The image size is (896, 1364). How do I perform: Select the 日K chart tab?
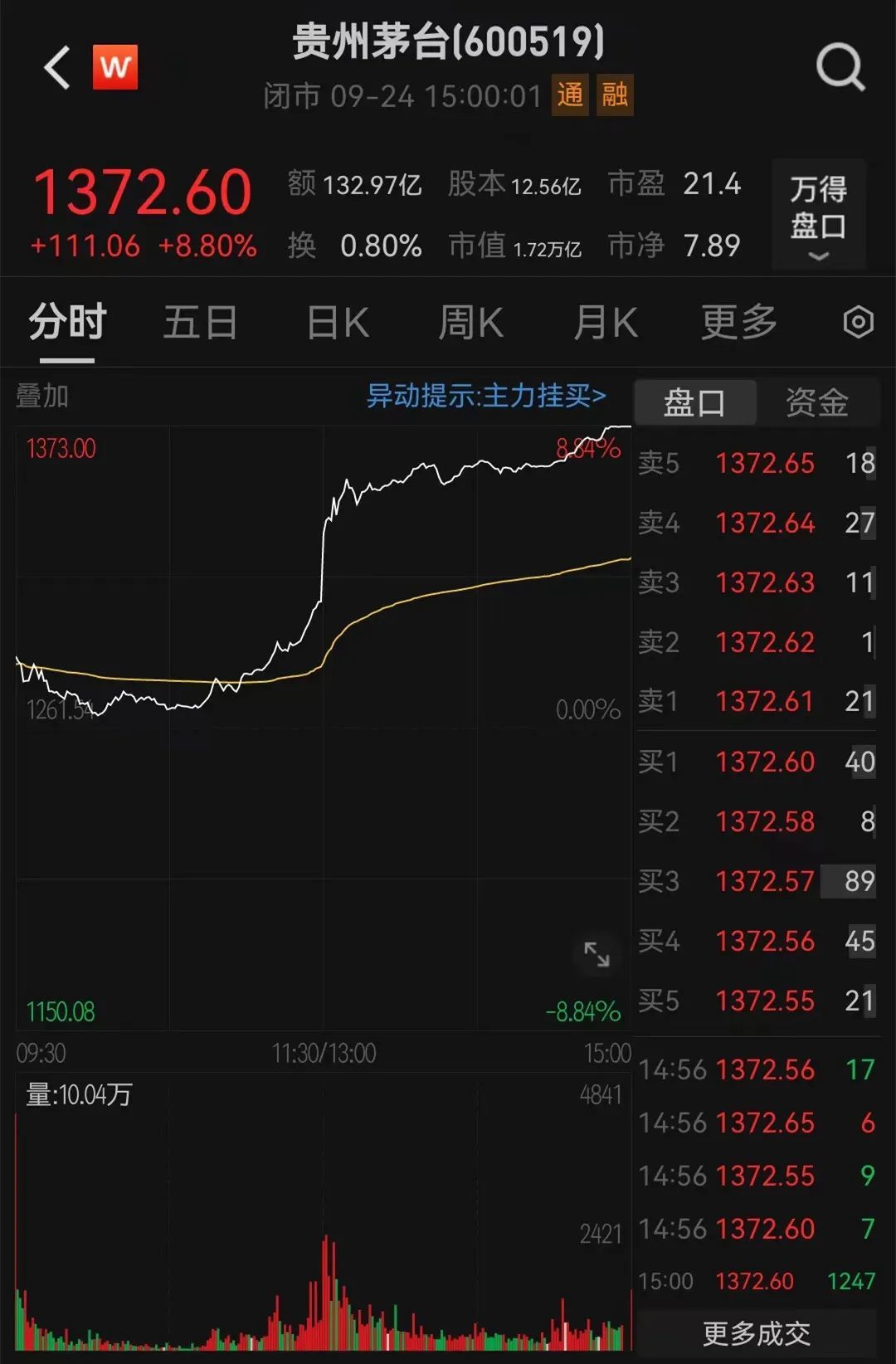338,323
